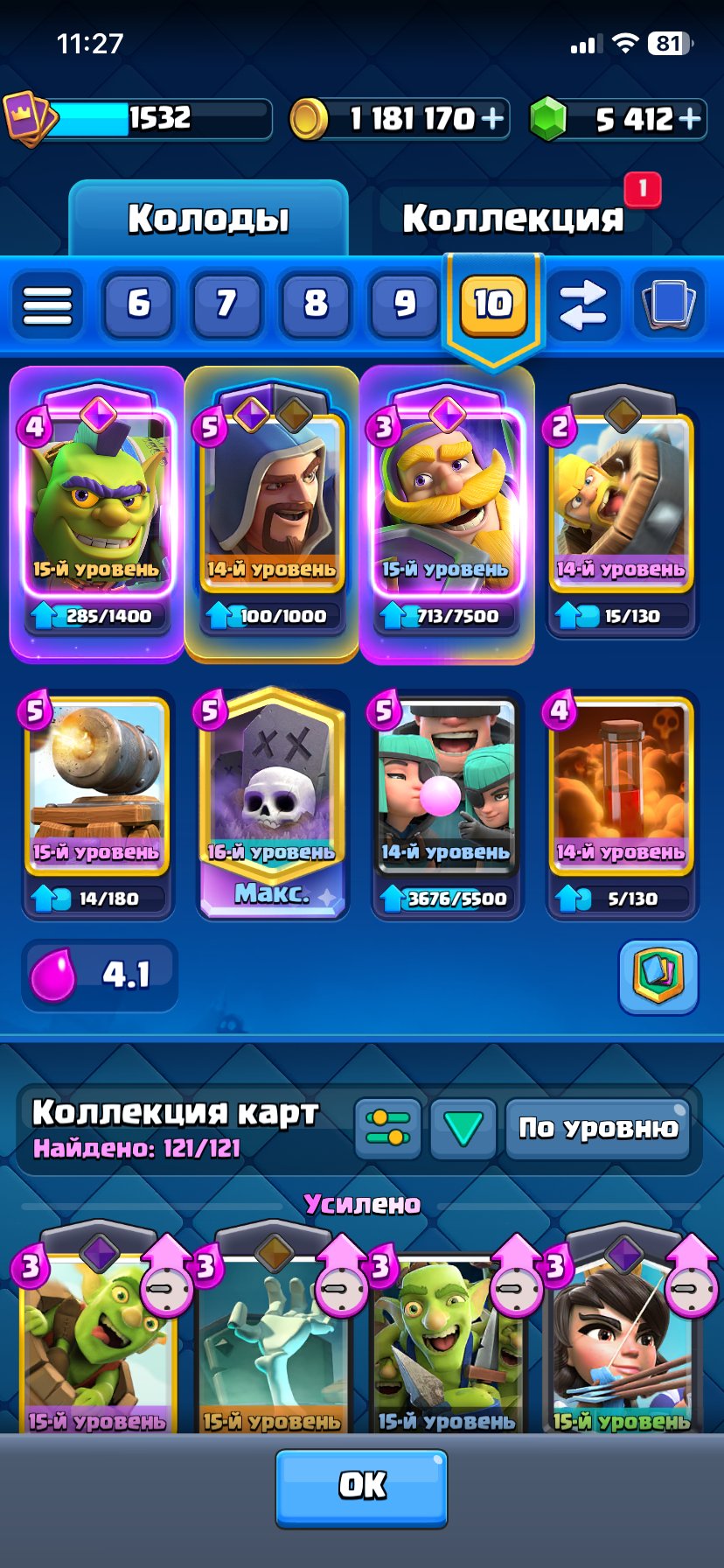The image size is (724, 1568).
Task: Toggle the green triangle sort direction
Action: pyautogui.click(x=463, y=1128)
